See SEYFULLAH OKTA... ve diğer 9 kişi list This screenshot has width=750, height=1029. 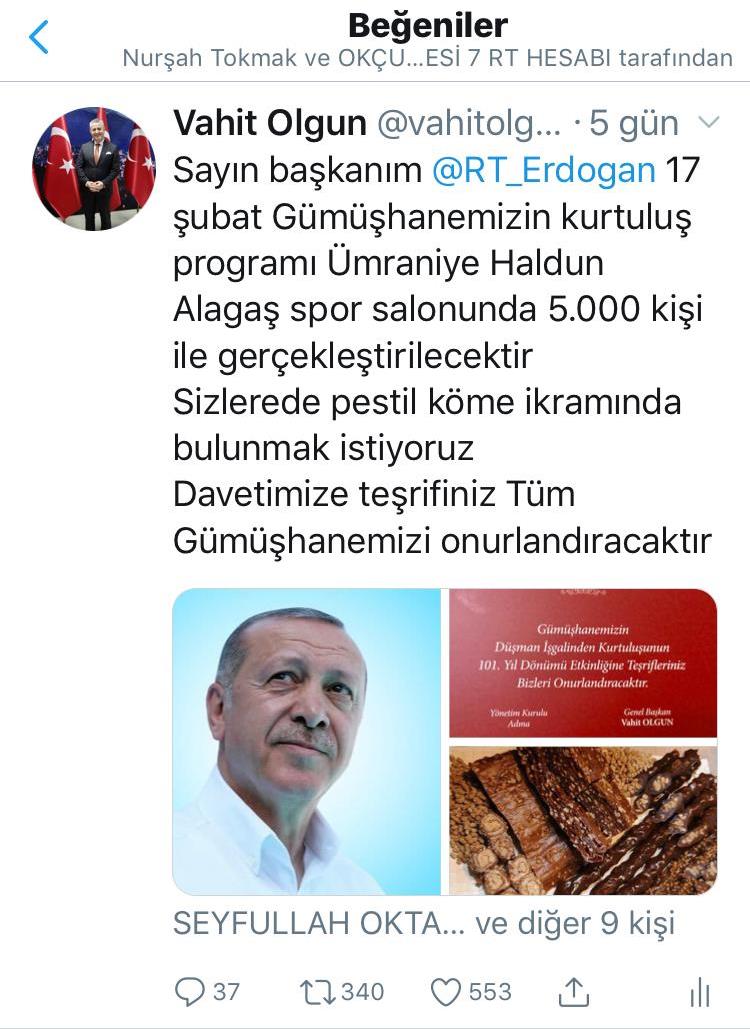coord(424,922)
